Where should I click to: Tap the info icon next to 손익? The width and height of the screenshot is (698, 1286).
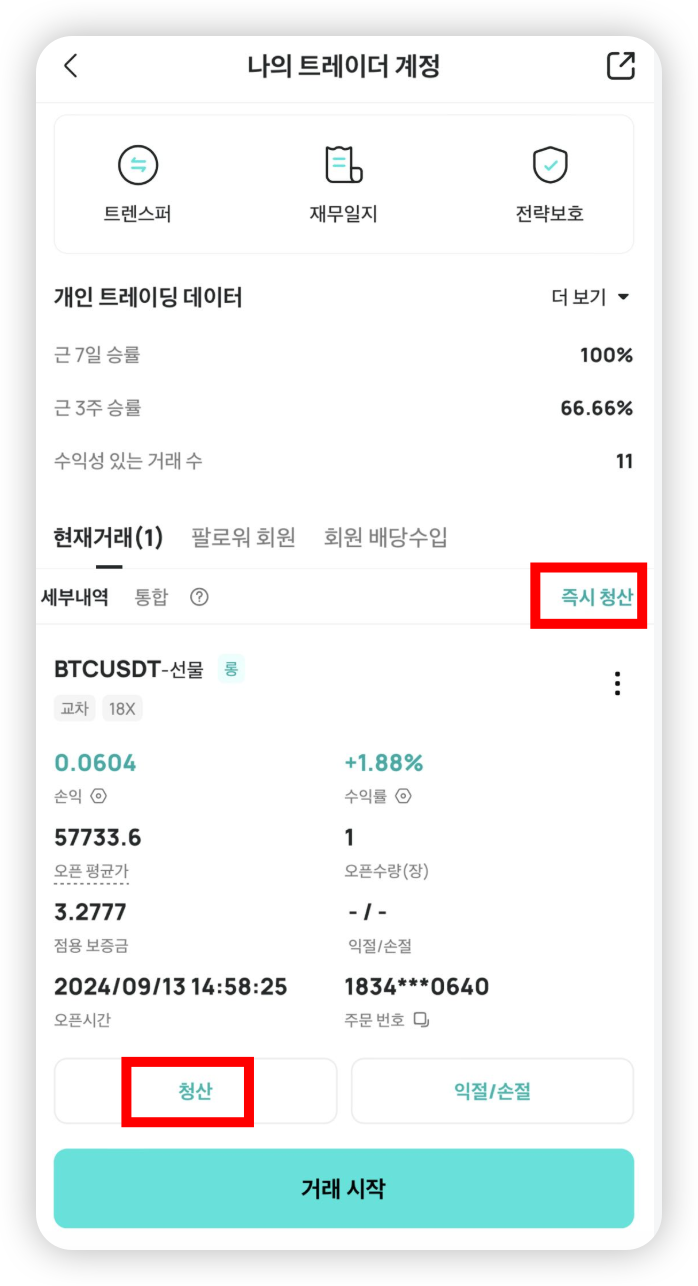tap(98, 797)
